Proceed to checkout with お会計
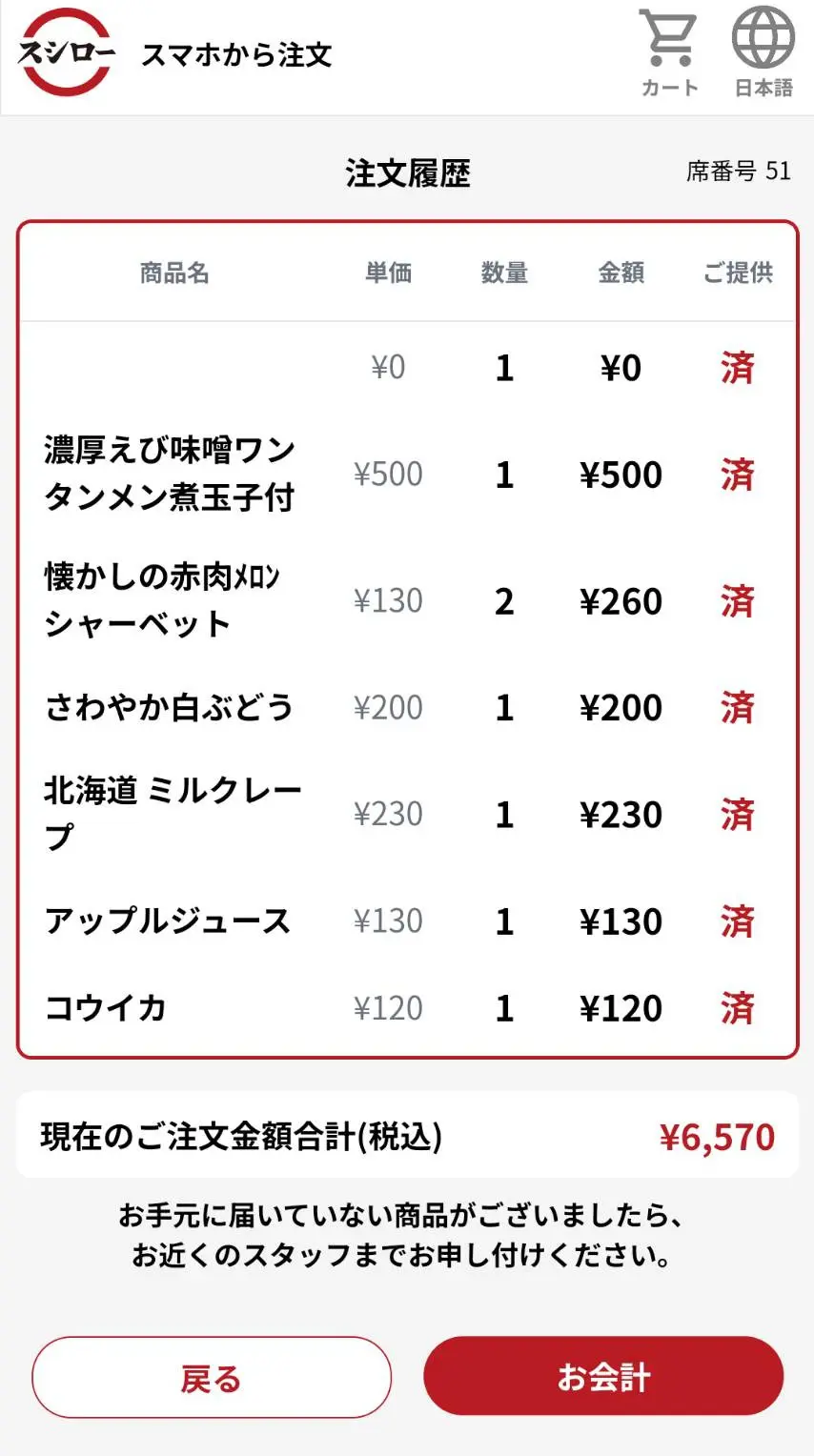 coord(603,1376)
